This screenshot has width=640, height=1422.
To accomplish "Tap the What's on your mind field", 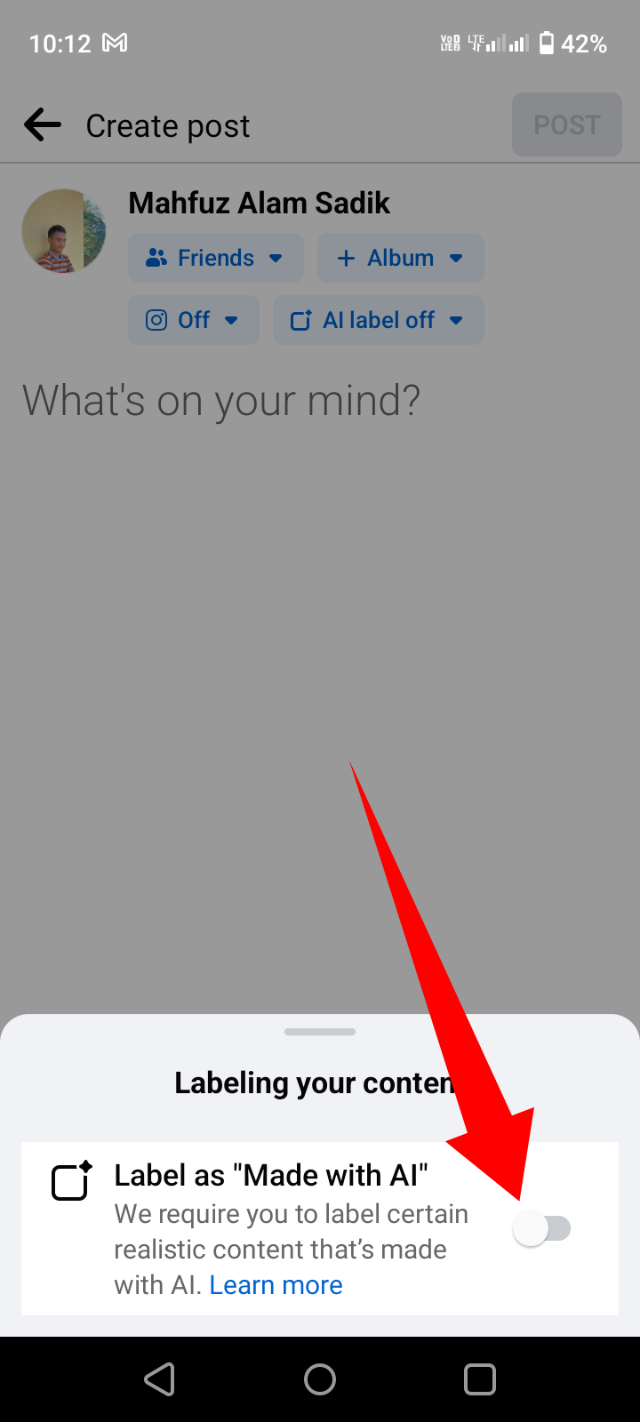I will click(222, 401).
